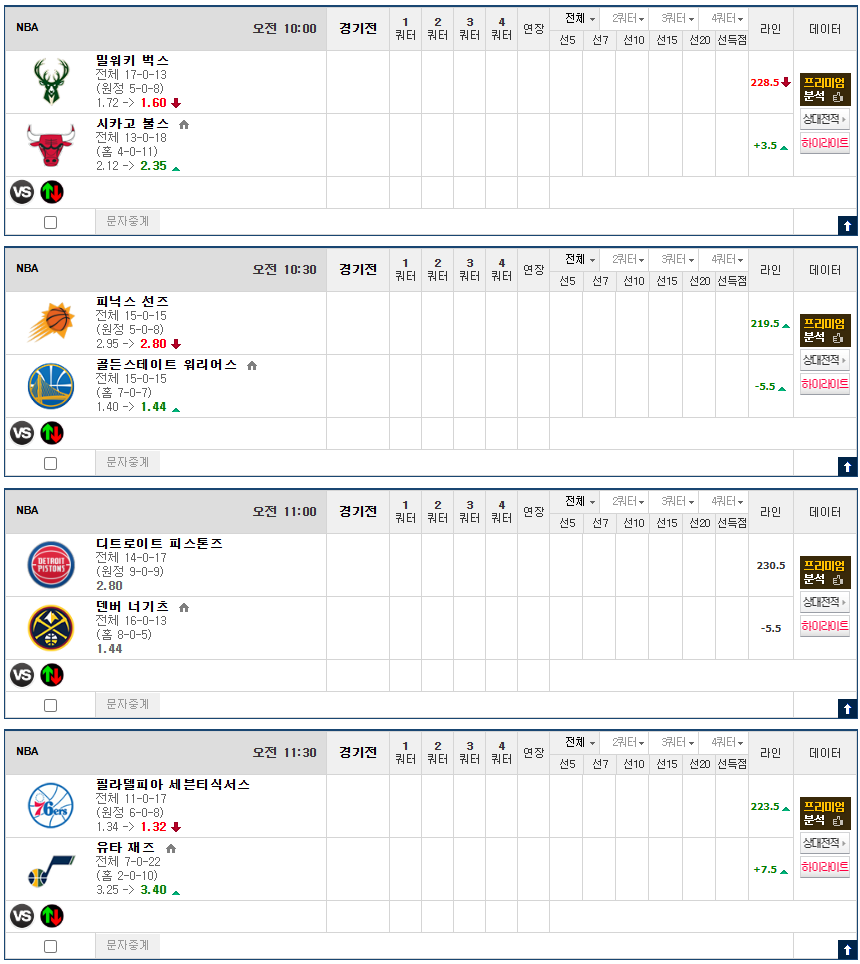Open 하이라이트 for the Pistons vs Nuggets game

825,627
